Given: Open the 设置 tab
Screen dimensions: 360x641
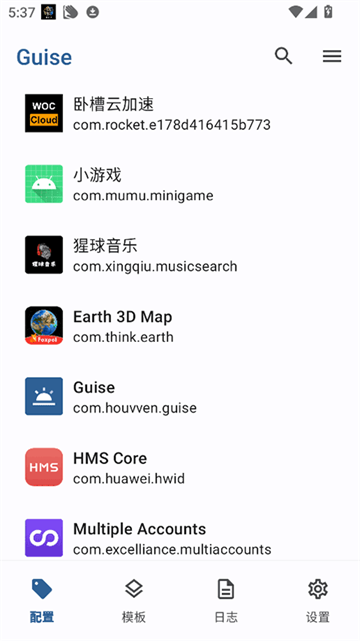Looking at the screenshot, I should 318,601.
